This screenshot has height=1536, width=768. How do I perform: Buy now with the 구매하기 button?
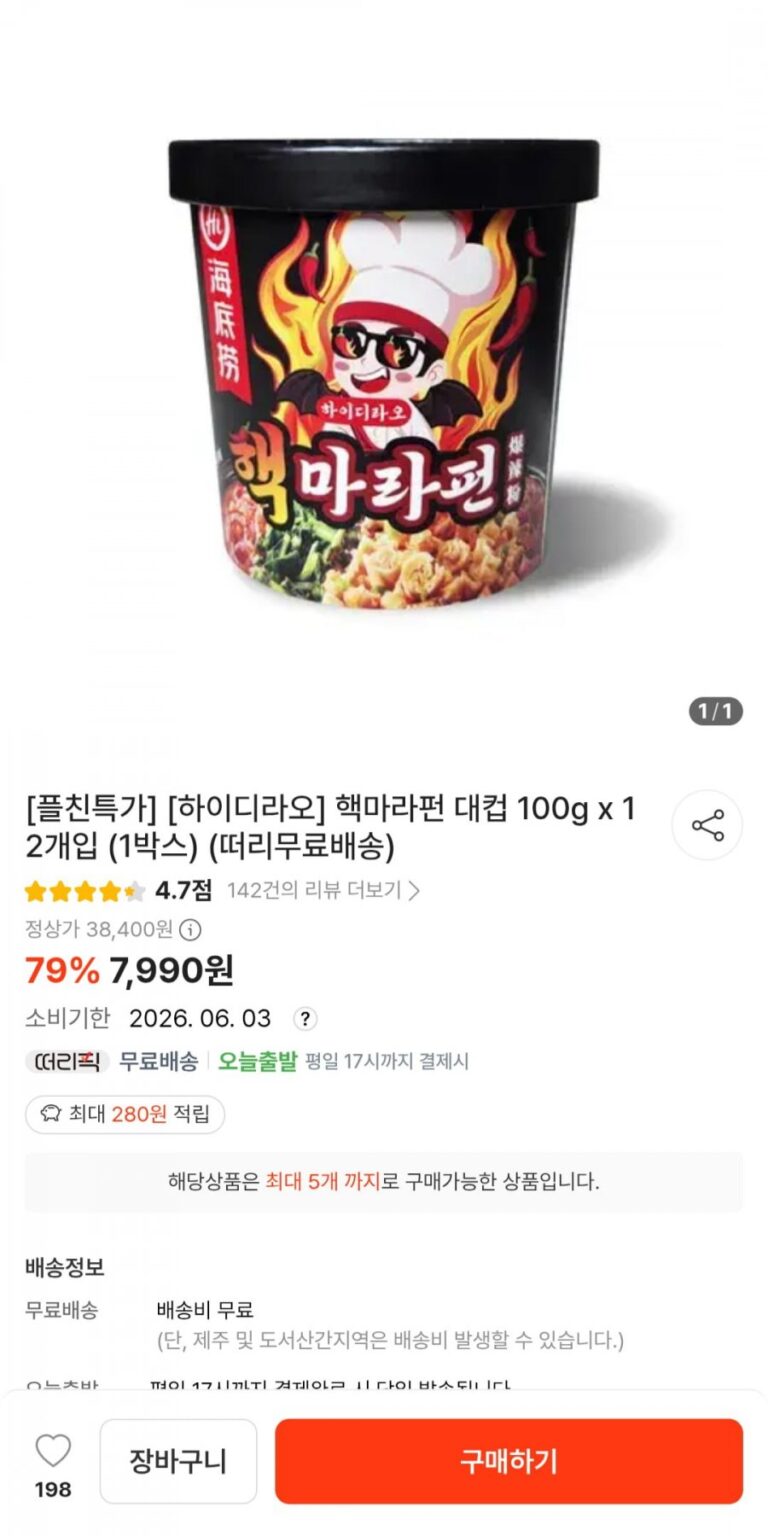(x=508, y=1461)
